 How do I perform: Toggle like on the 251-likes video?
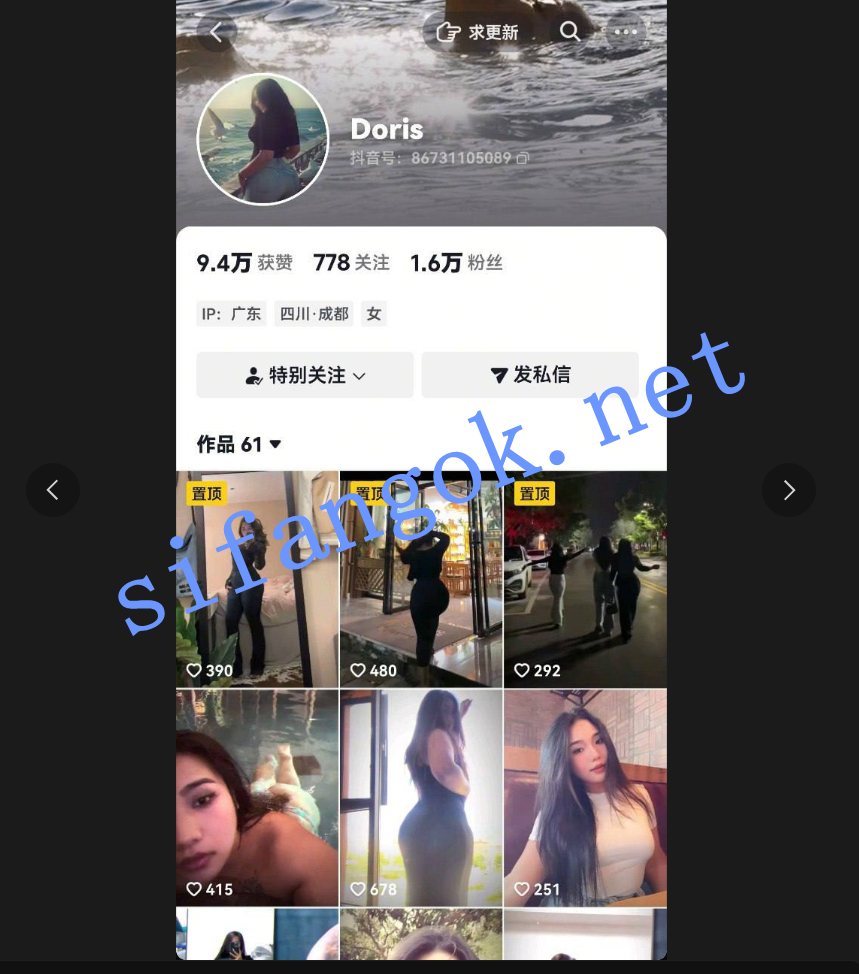(521, 889)
